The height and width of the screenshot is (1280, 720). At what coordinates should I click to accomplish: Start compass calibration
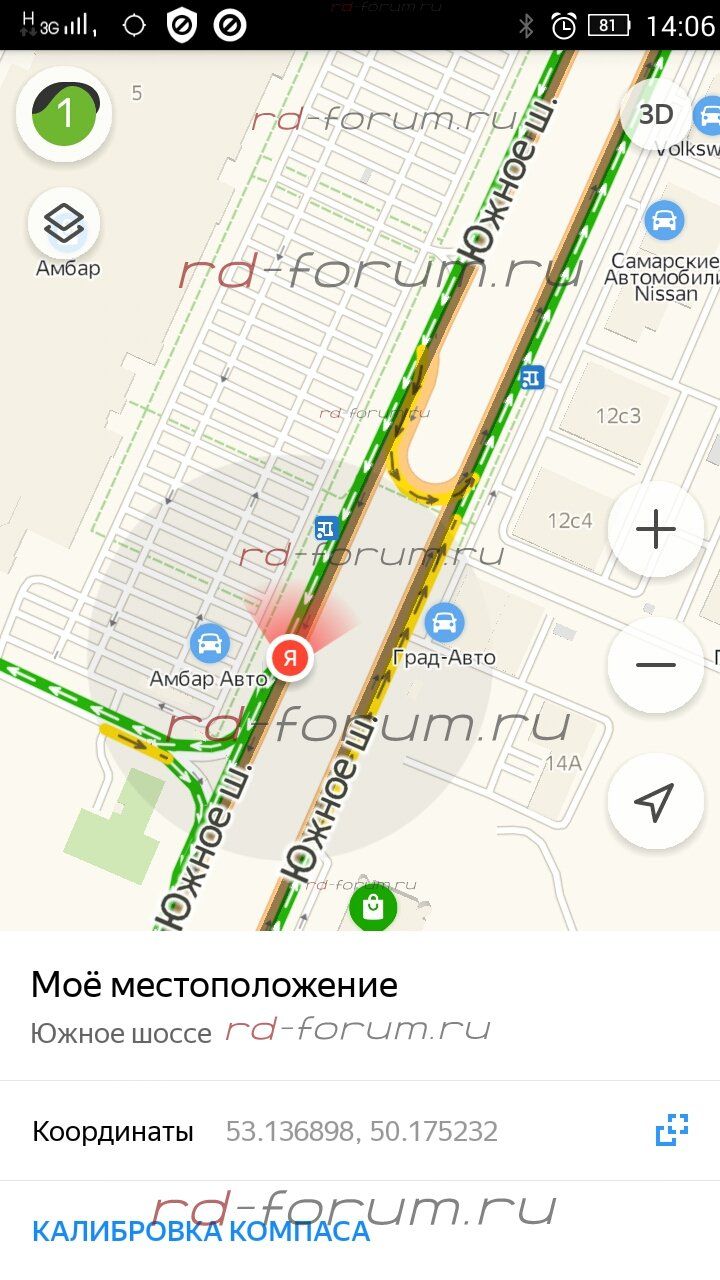201,1230
